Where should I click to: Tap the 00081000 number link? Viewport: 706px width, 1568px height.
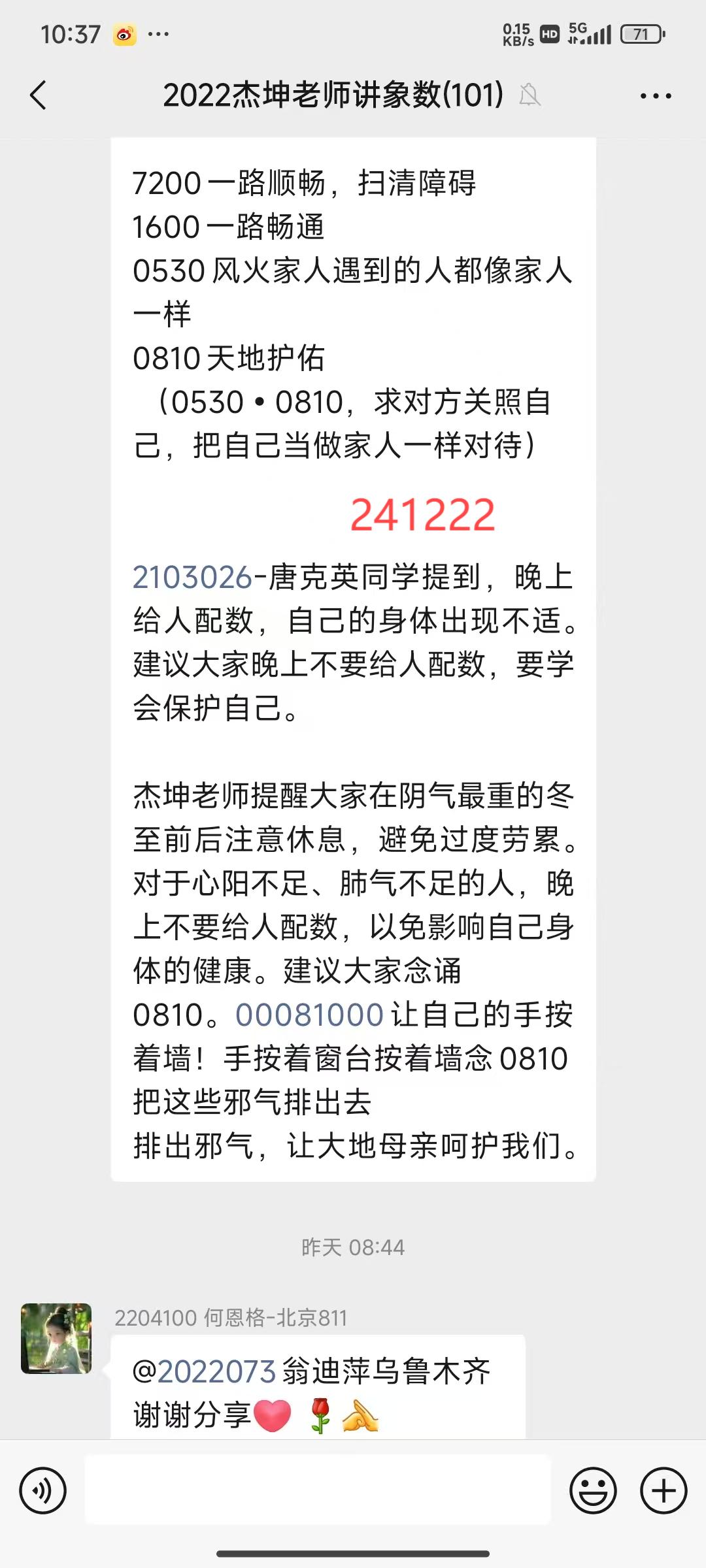[309, 1015]
